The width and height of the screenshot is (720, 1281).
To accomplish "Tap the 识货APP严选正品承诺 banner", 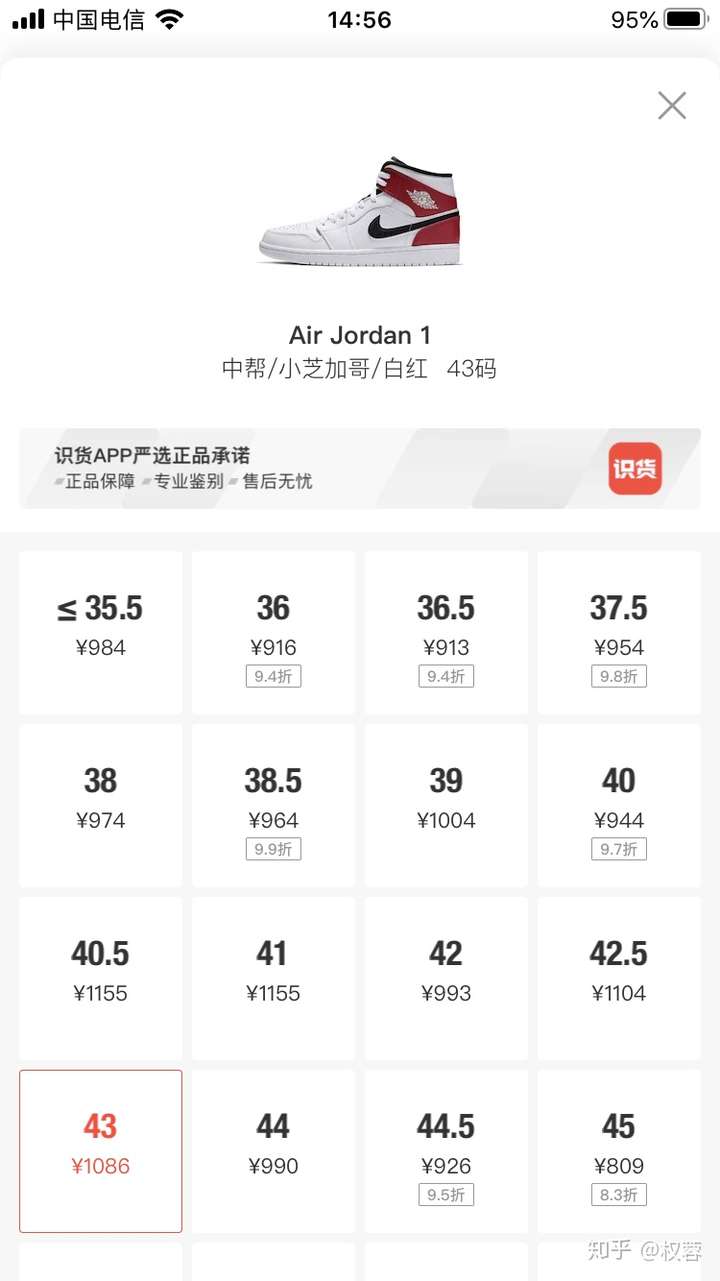I will click(x=360, y=466).
